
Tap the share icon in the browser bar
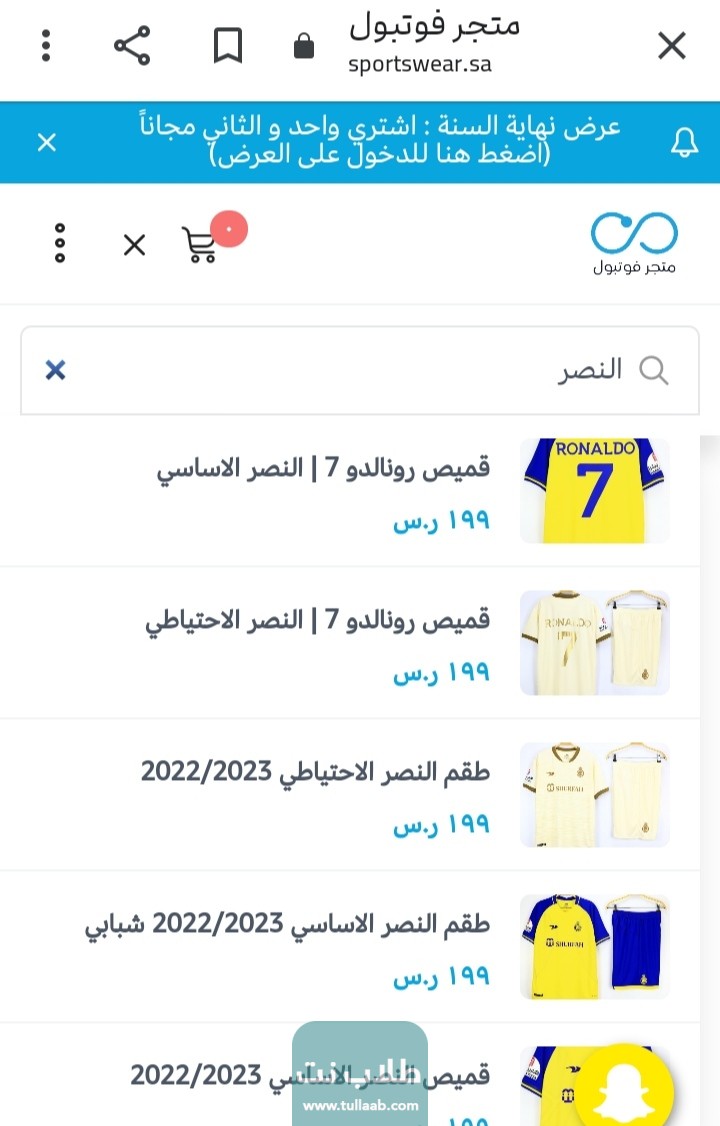(x=131, y=45)
